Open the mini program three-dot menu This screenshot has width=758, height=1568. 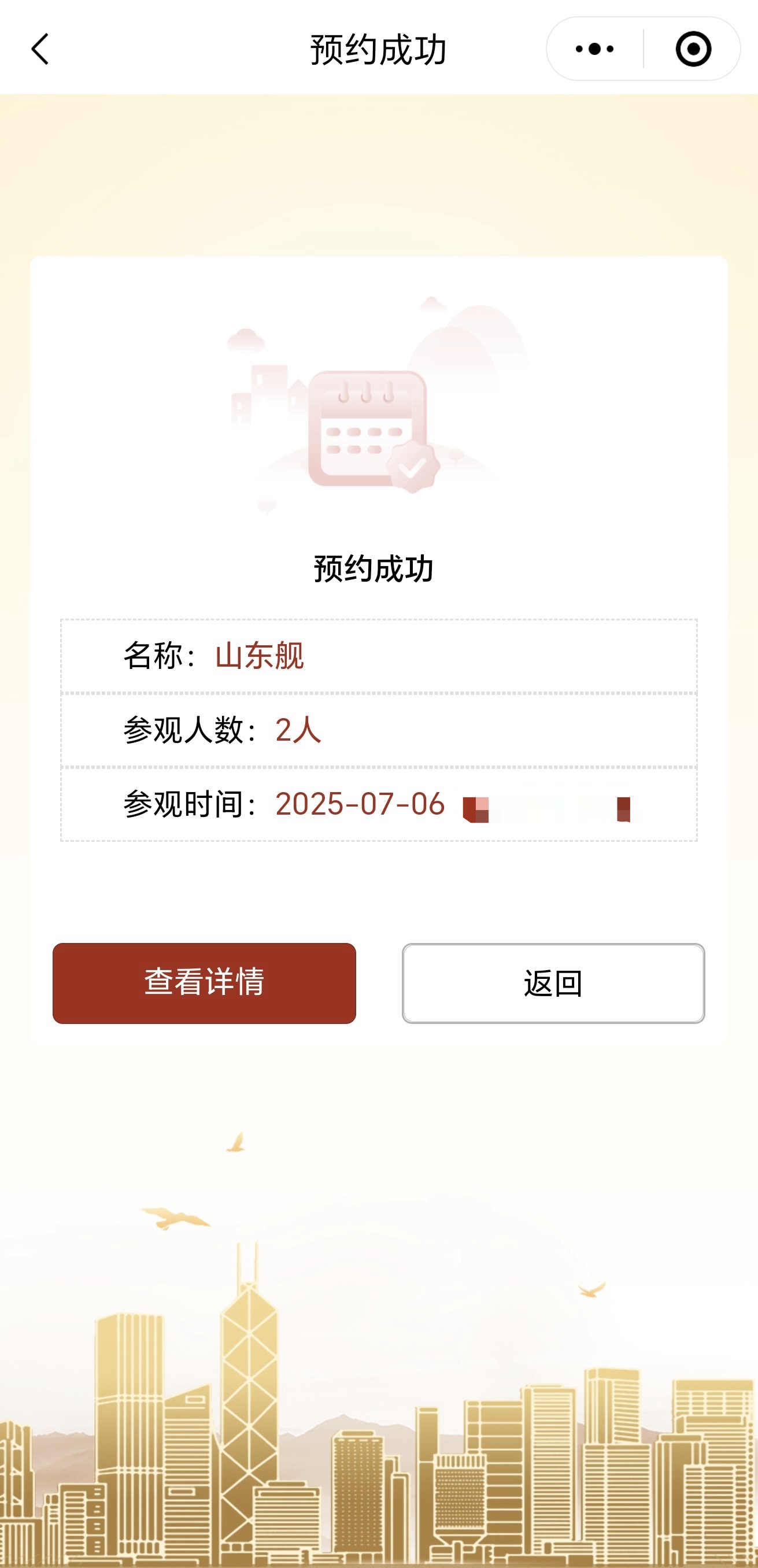click(x=595, y=49)
